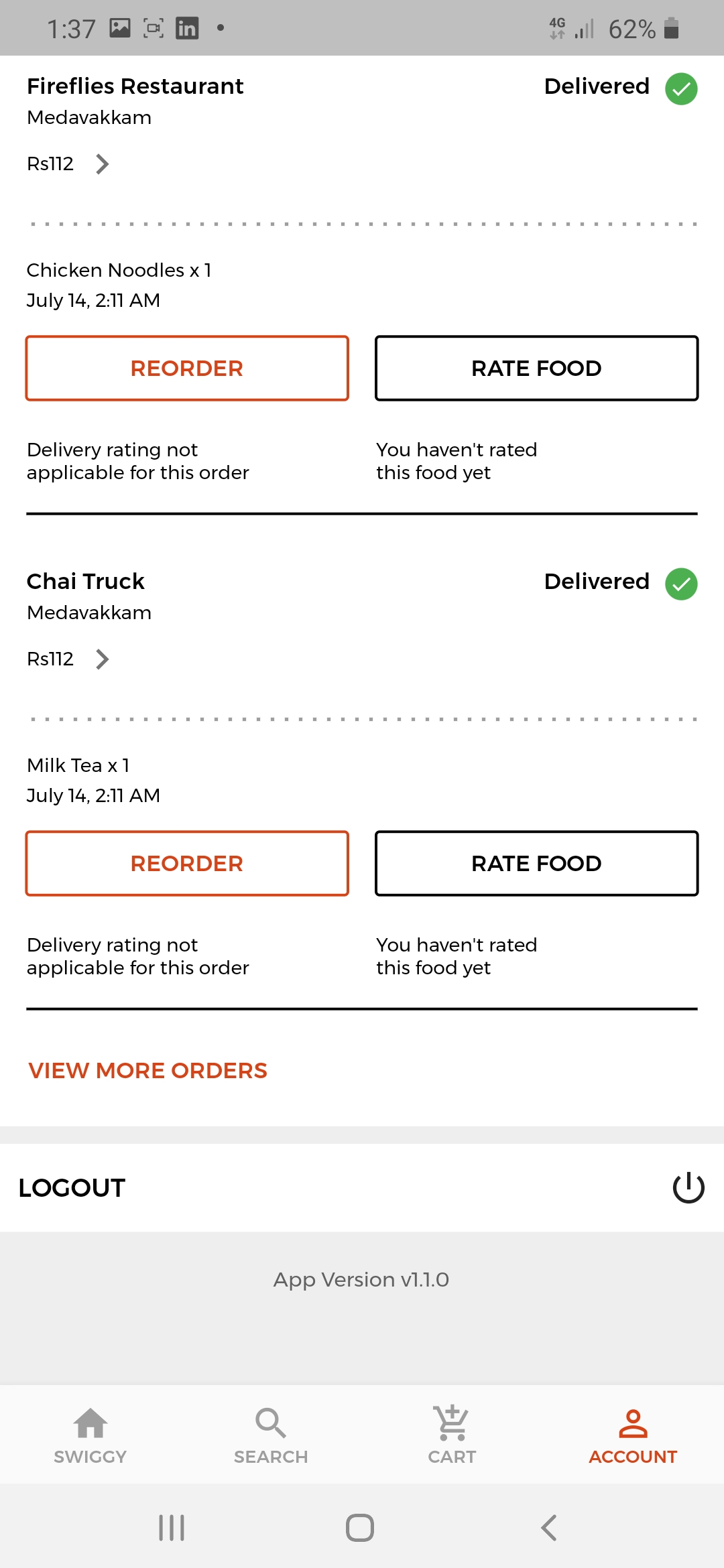
Task: Reorder the Fireflies Restaurant order
Action: [x=187, y=369]
